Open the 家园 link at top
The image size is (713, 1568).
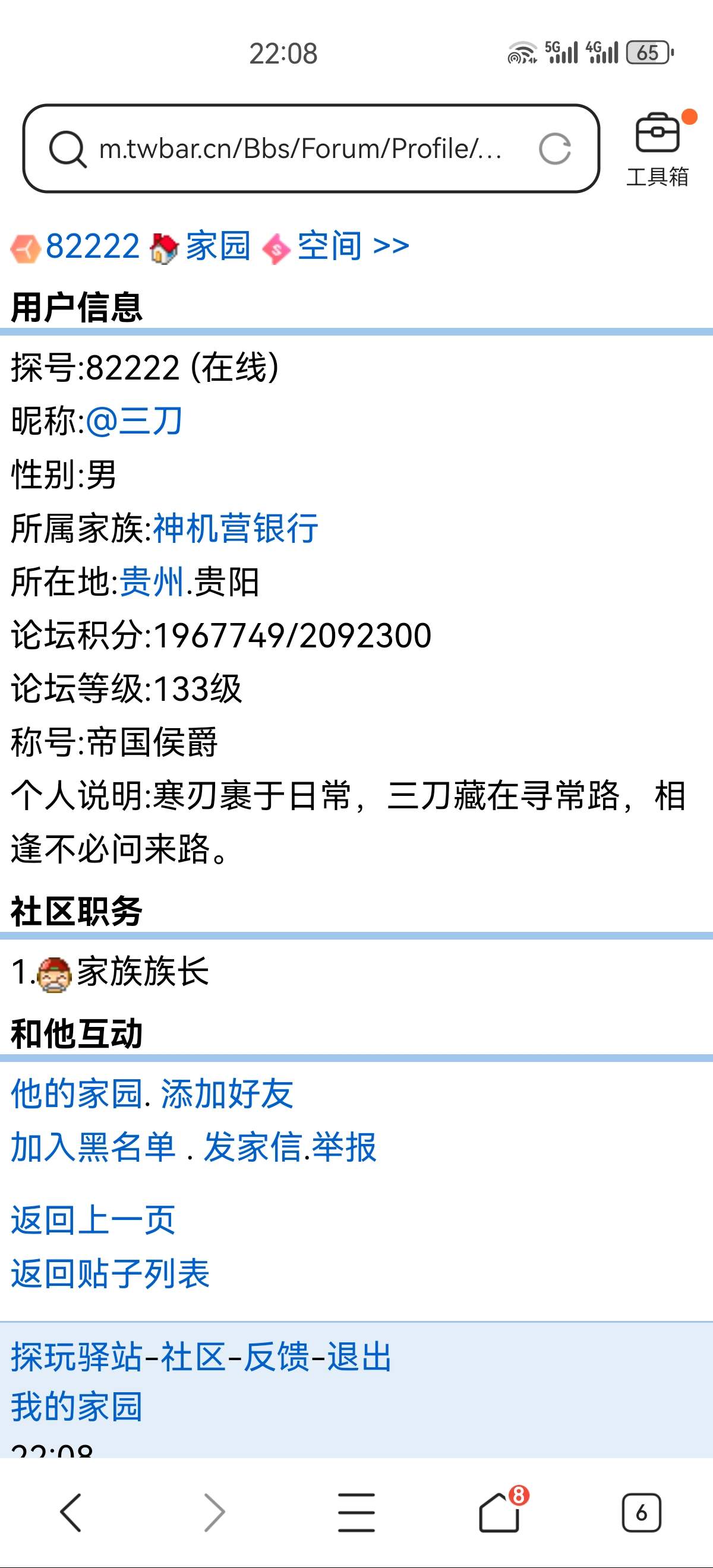pyautogui.click(x=217, y=246)
